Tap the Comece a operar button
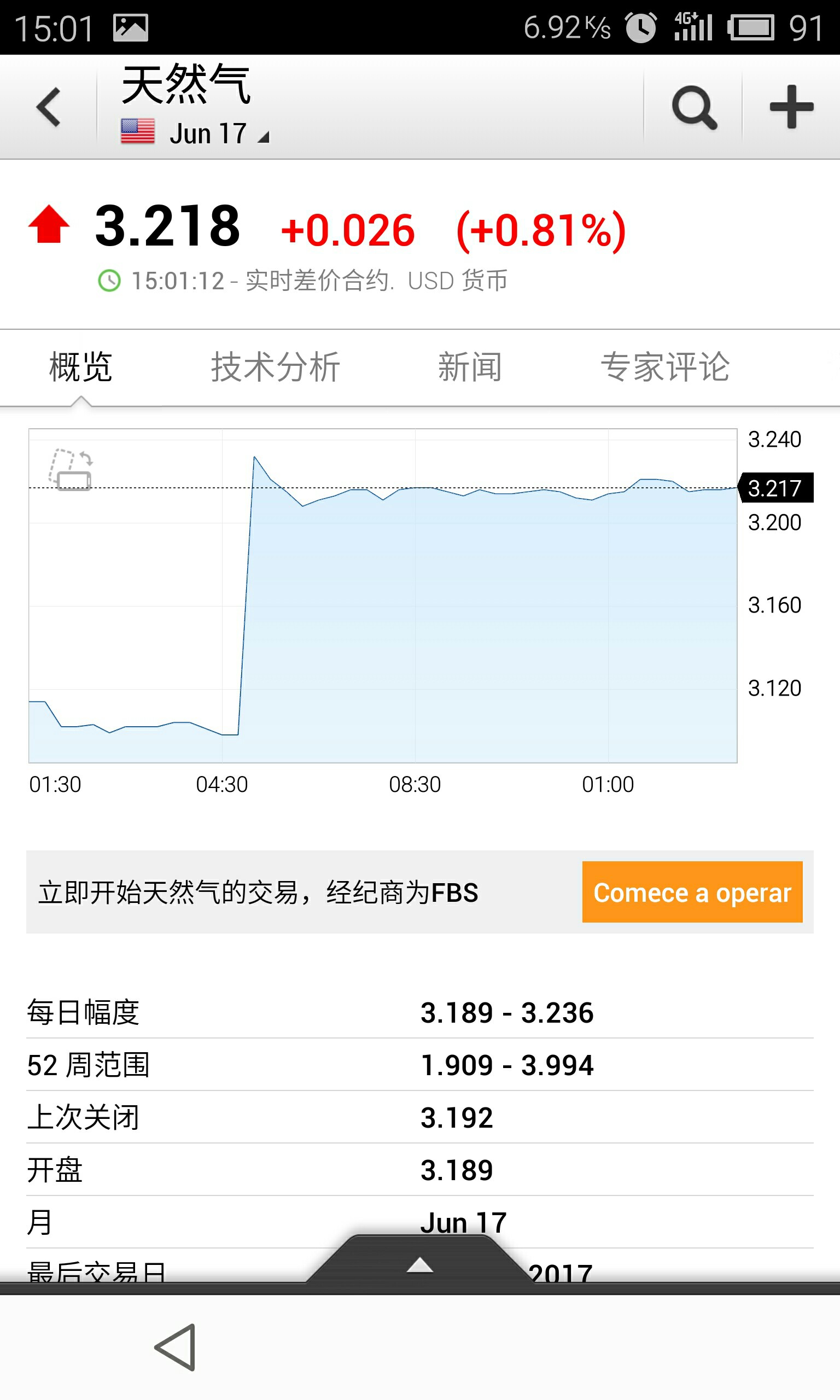 point(692,892)
